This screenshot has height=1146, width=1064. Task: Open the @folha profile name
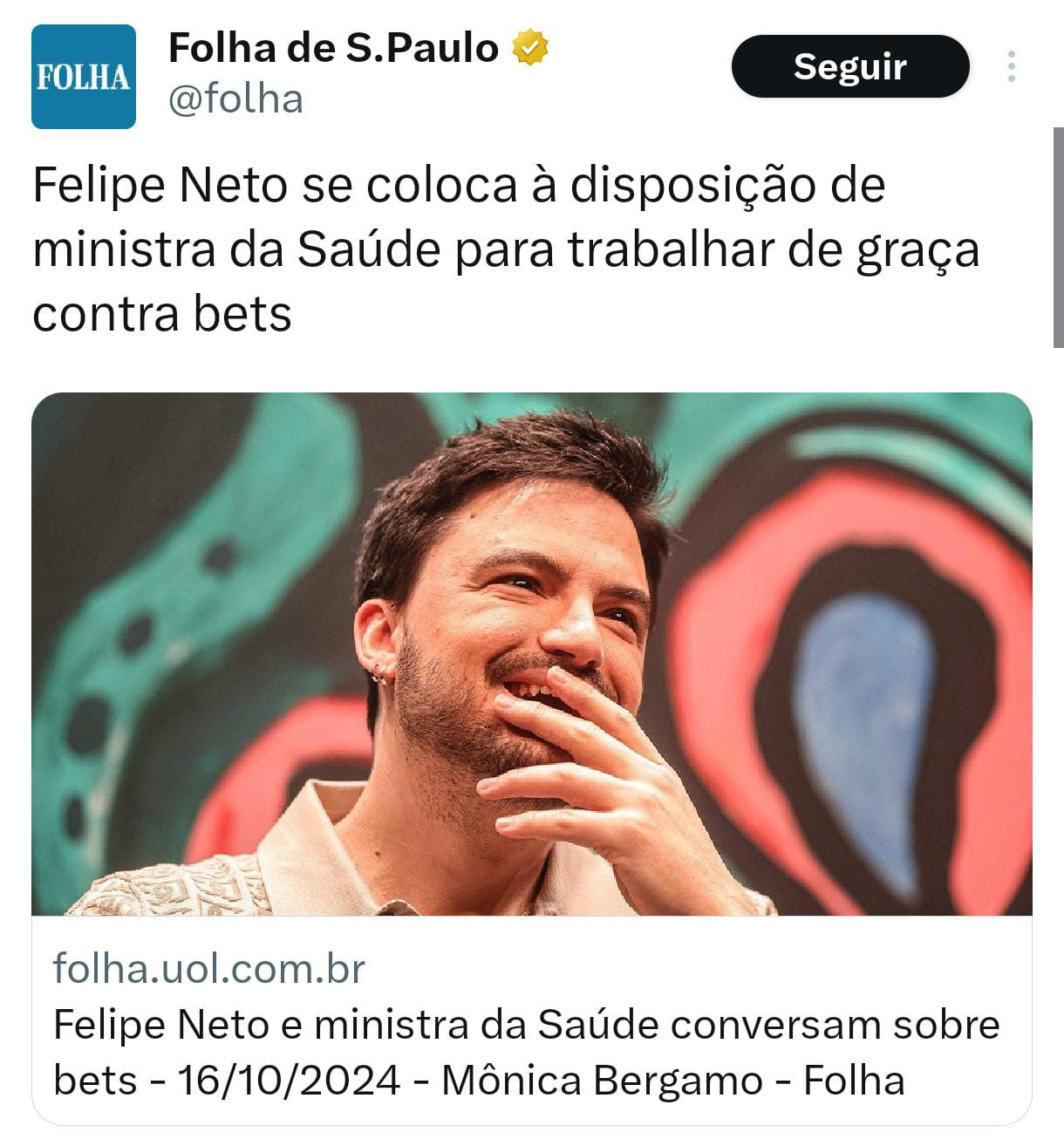point(332,48)
